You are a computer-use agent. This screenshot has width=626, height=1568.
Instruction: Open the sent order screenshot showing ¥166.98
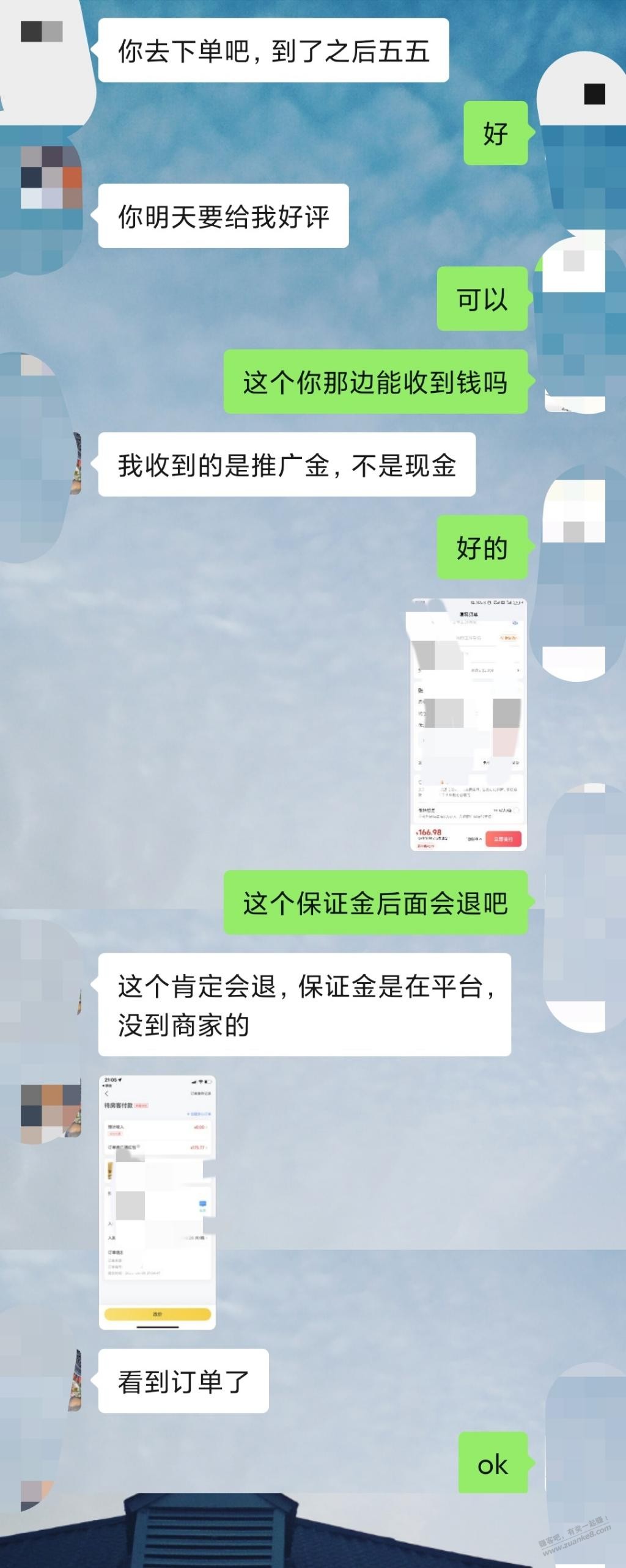tap(468, 724)
